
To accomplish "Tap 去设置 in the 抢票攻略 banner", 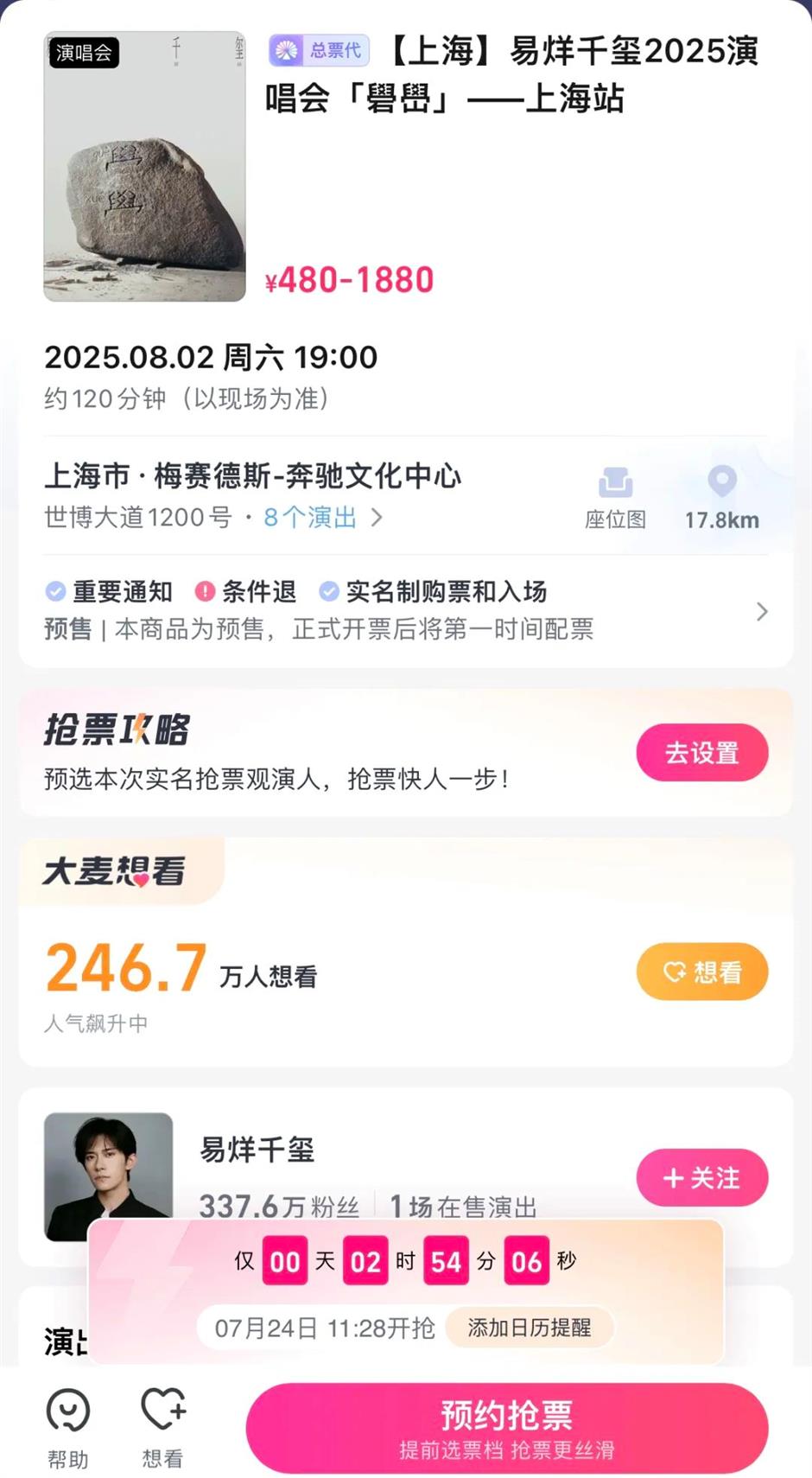I will 702,752.
